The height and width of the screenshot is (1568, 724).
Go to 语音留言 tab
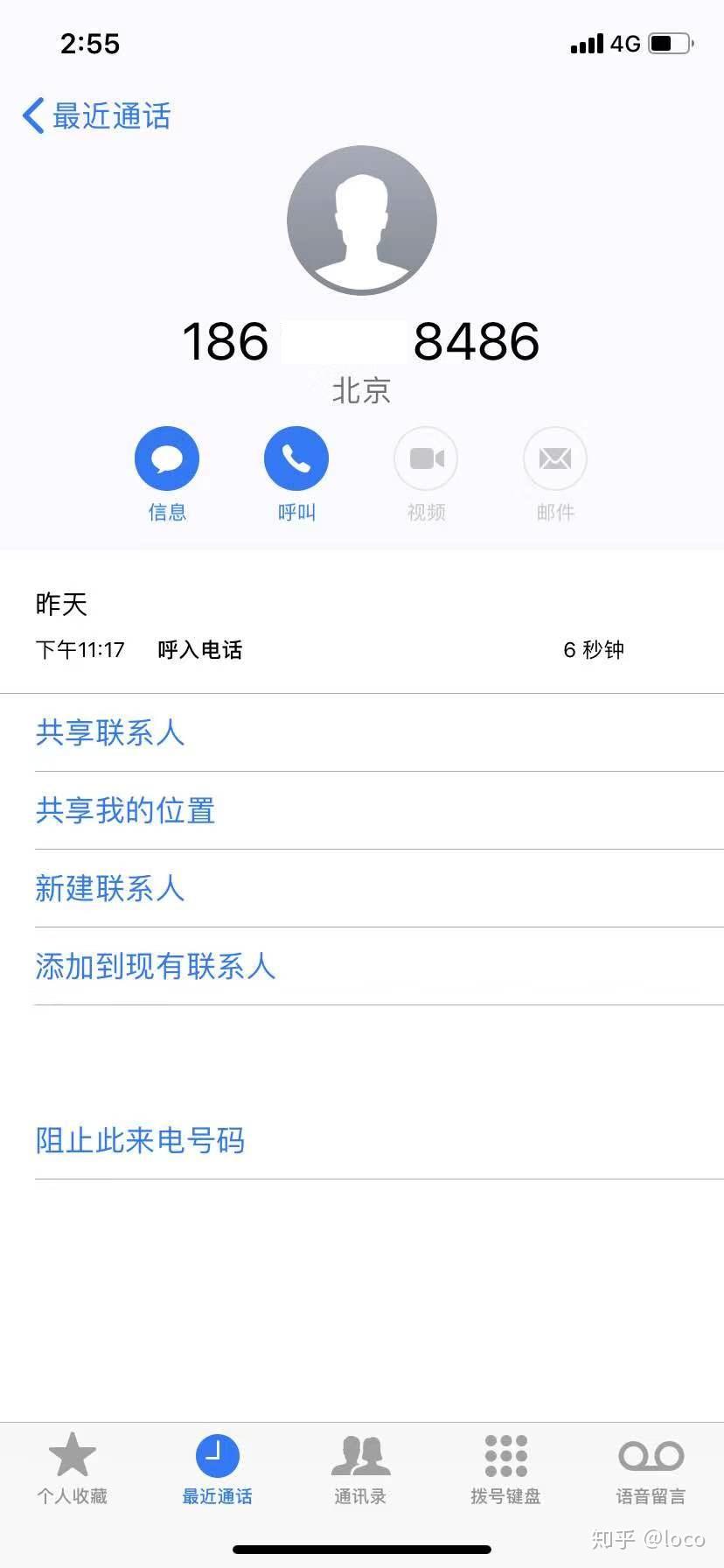click(x=651, y=1468)
